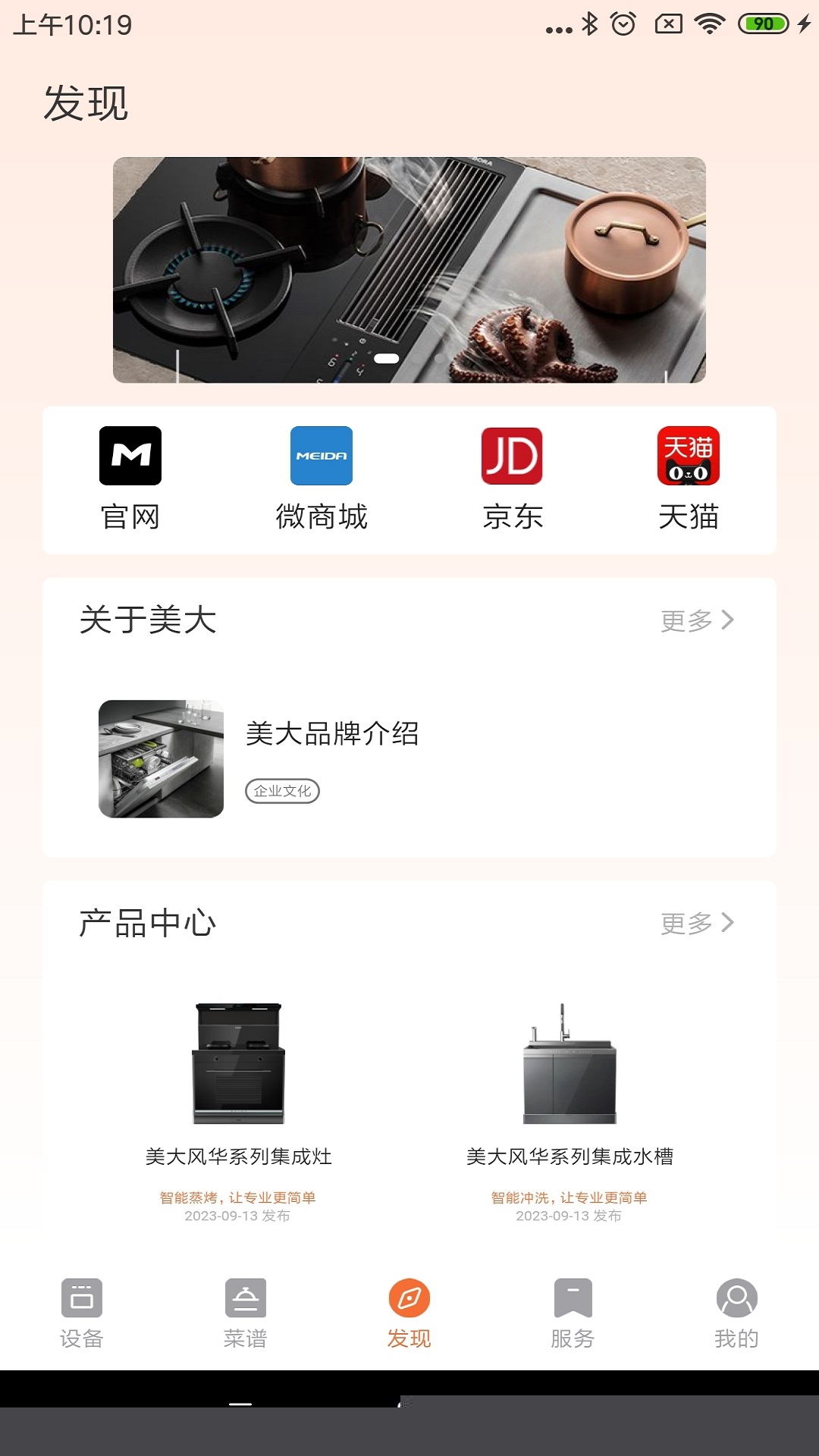The image size is (819, 1456).
Task: Switch to the 设备 tab
Action: coord(82,1313)
